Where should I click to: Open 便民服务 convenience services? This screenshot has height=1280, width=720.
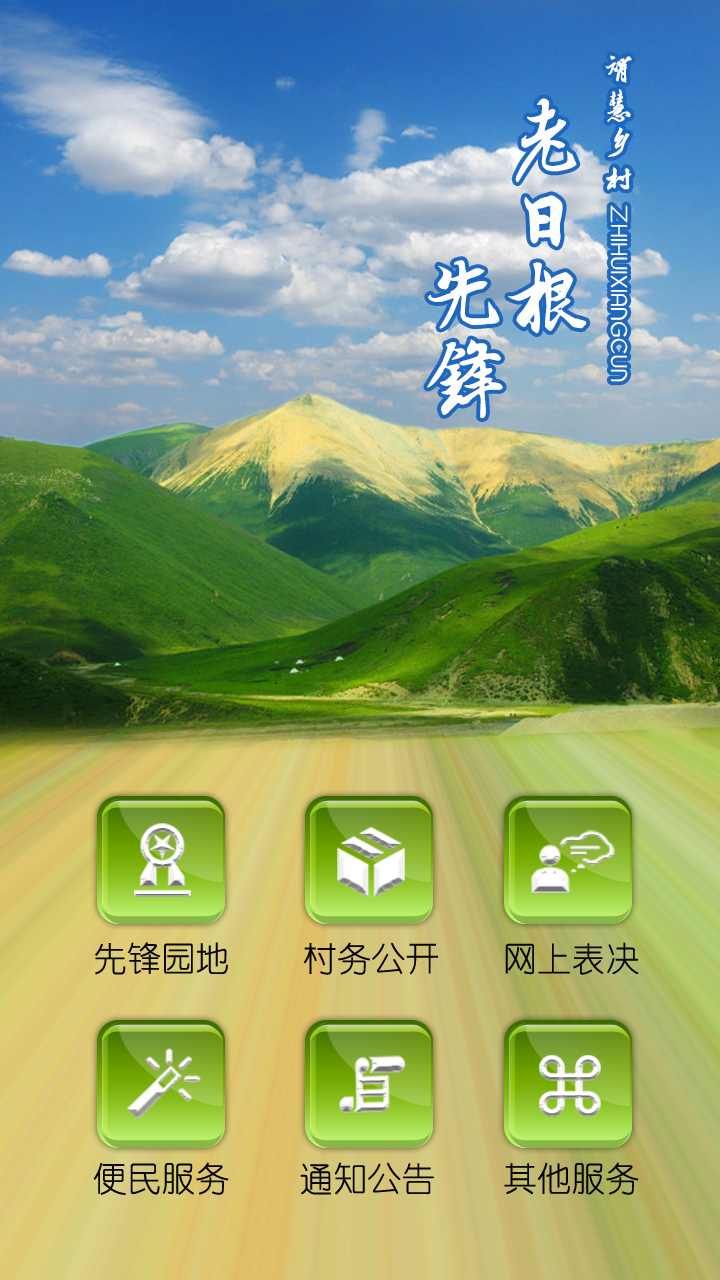(161, 1084)
